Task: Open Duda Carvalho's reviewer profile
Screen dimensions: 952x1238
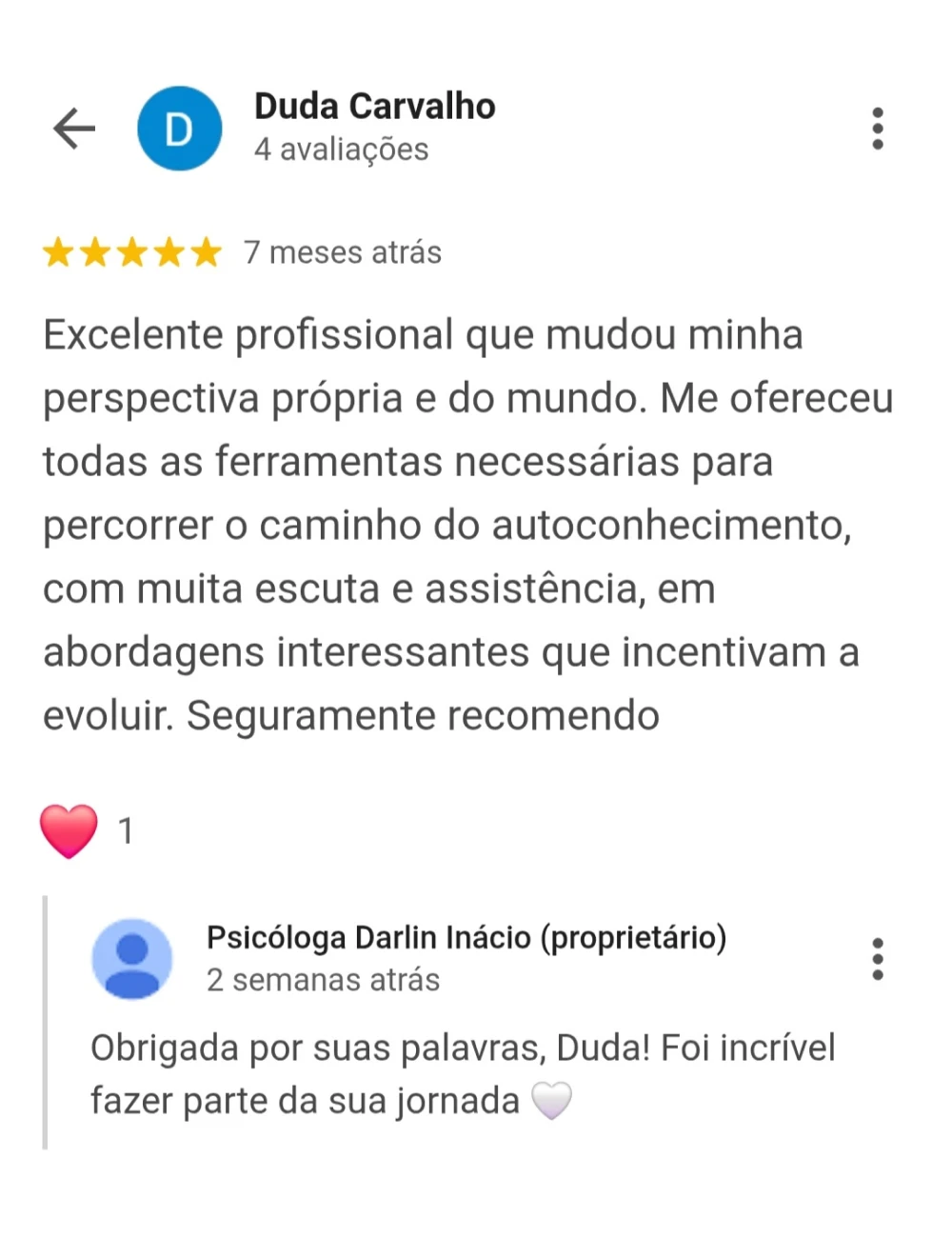Action: coord(374,107)
